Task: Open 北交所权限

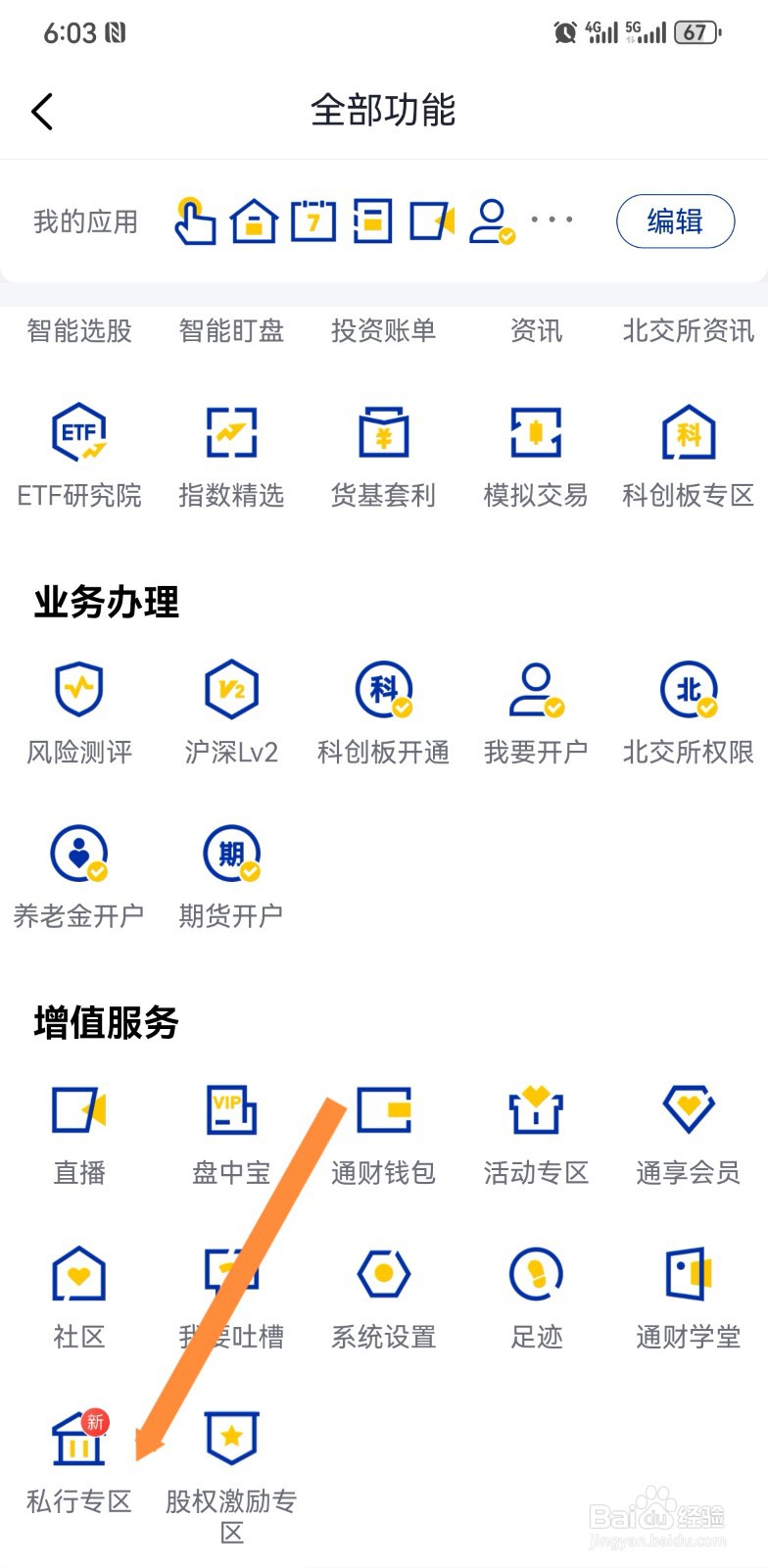Action: point(689,713)
